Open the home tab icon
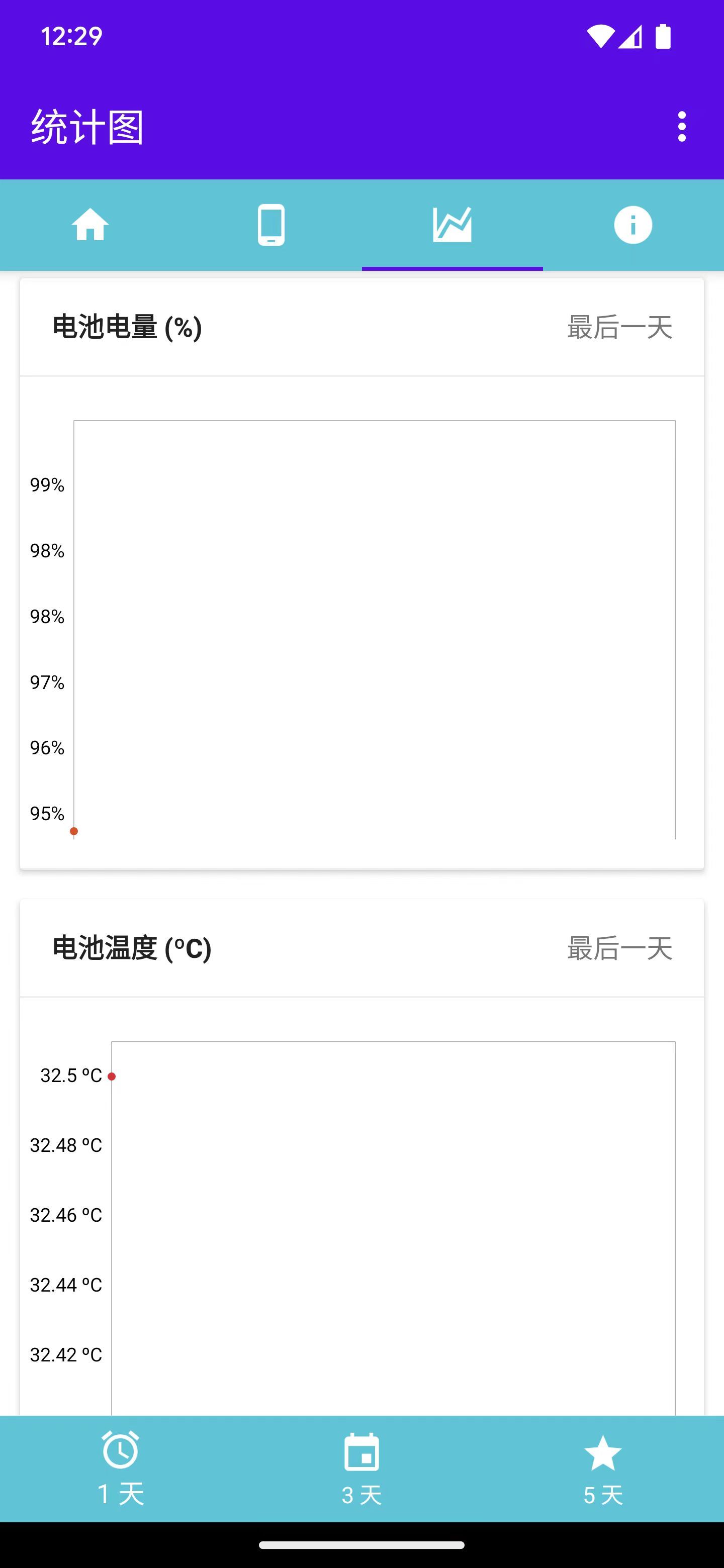The width and height of the screenshot is (724, 1568). pos(90,225)
